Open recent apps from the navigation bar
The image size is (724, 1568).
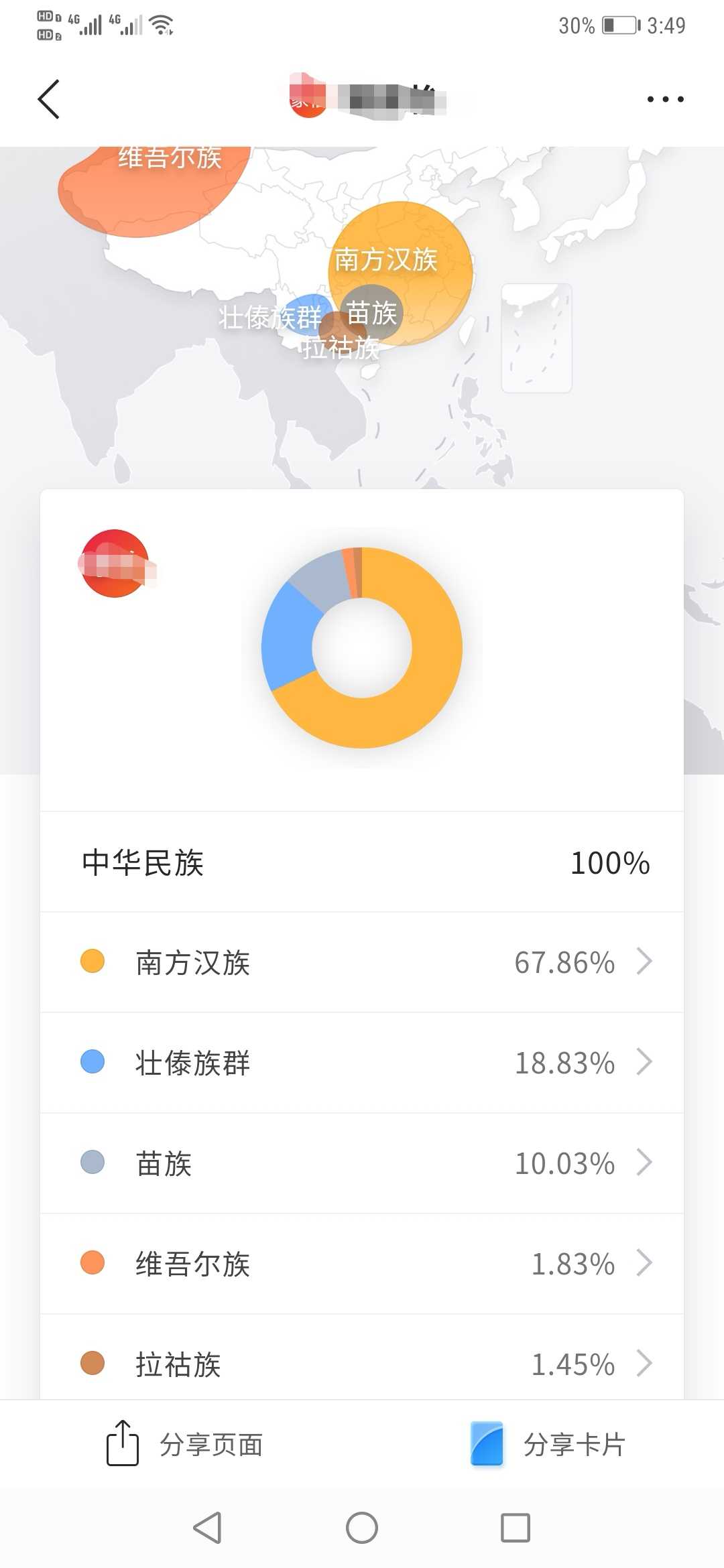pos(516,1528)
